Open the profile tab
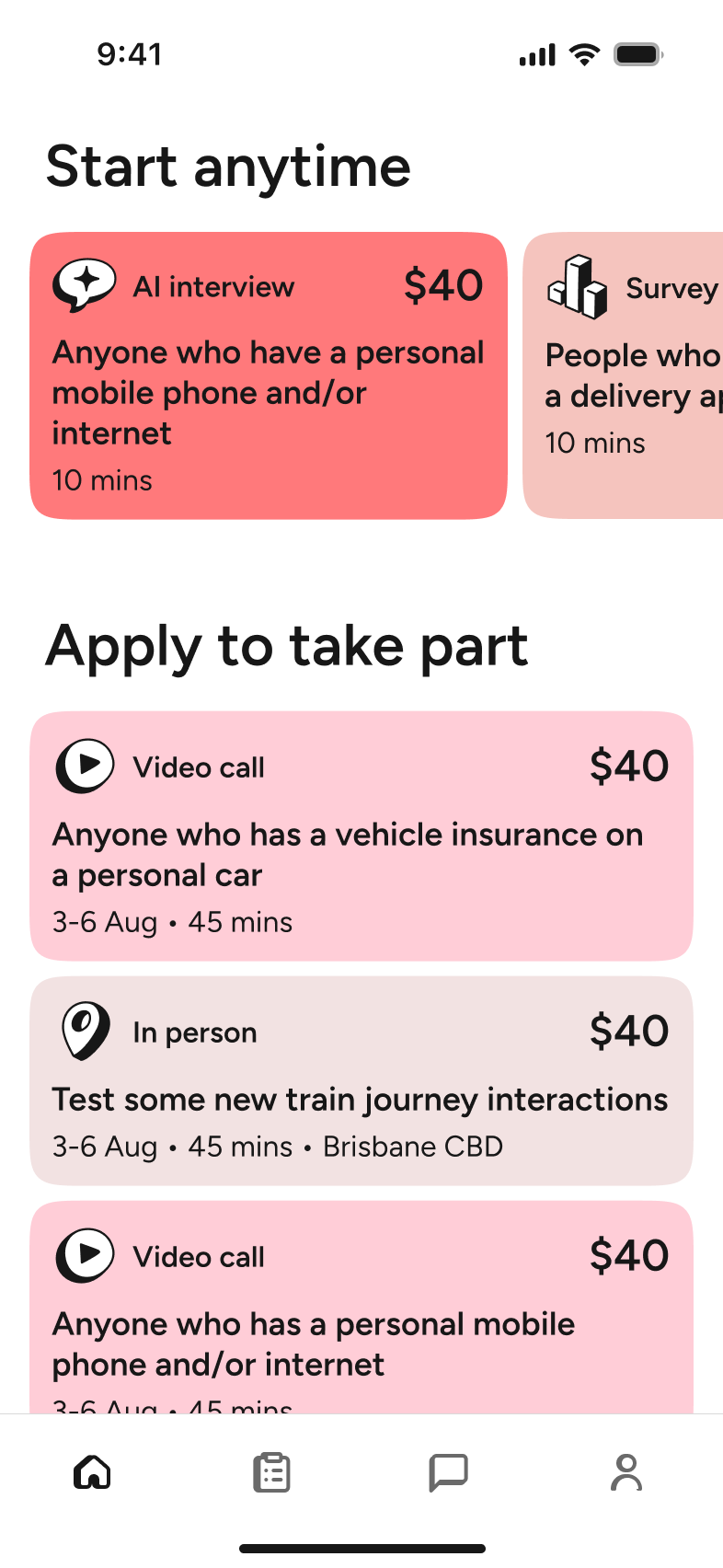 tap(626, 1472)
